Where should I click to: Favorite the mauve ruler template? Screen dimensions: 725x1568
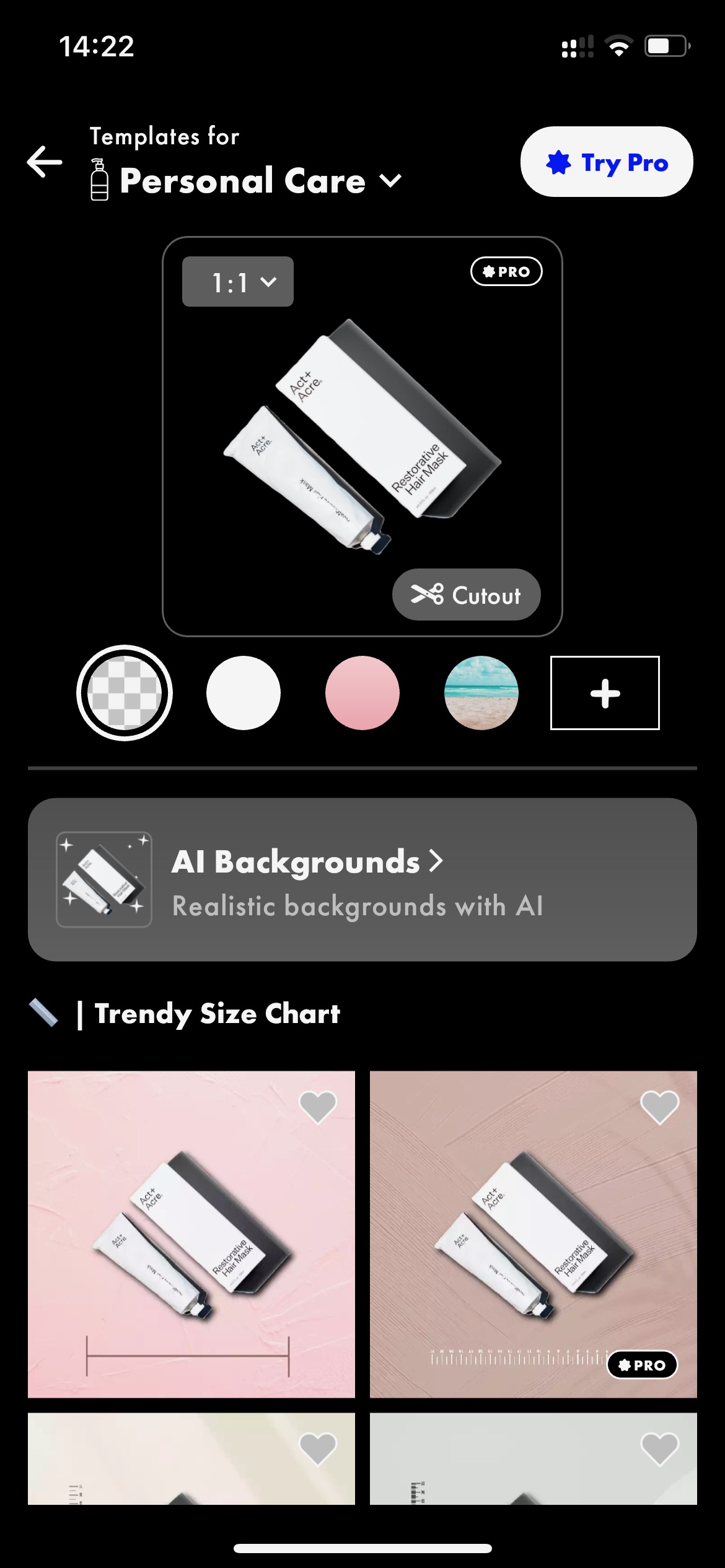(x=660, y=1107)
